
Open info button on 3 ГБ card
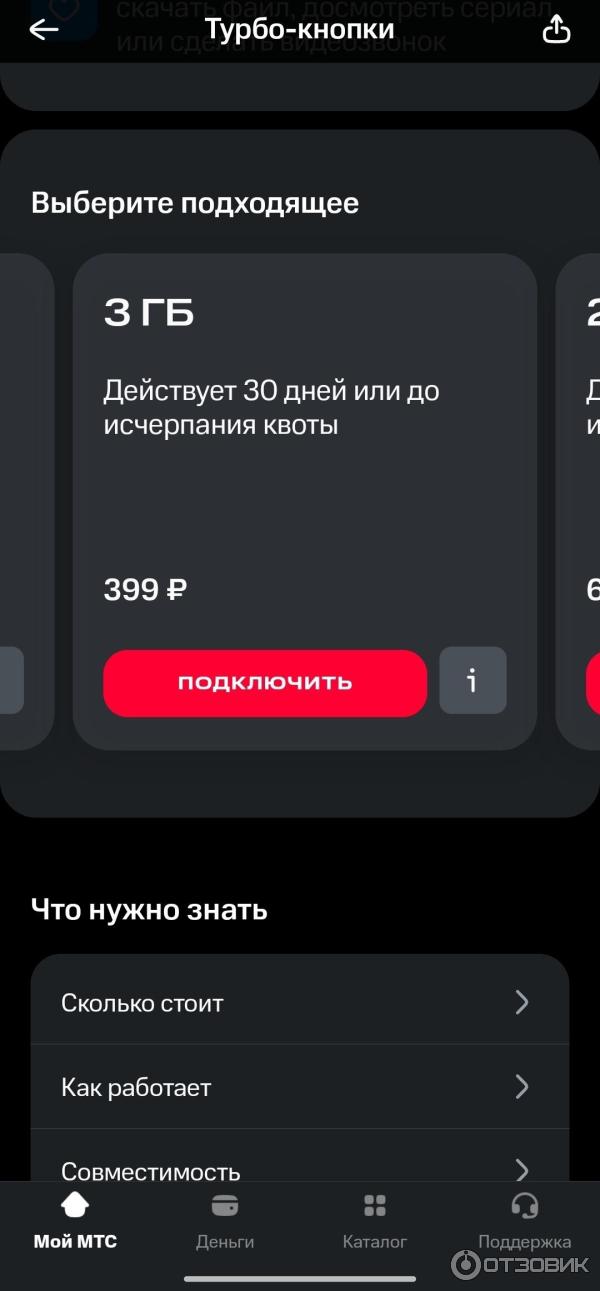click(x=473, y=681)
